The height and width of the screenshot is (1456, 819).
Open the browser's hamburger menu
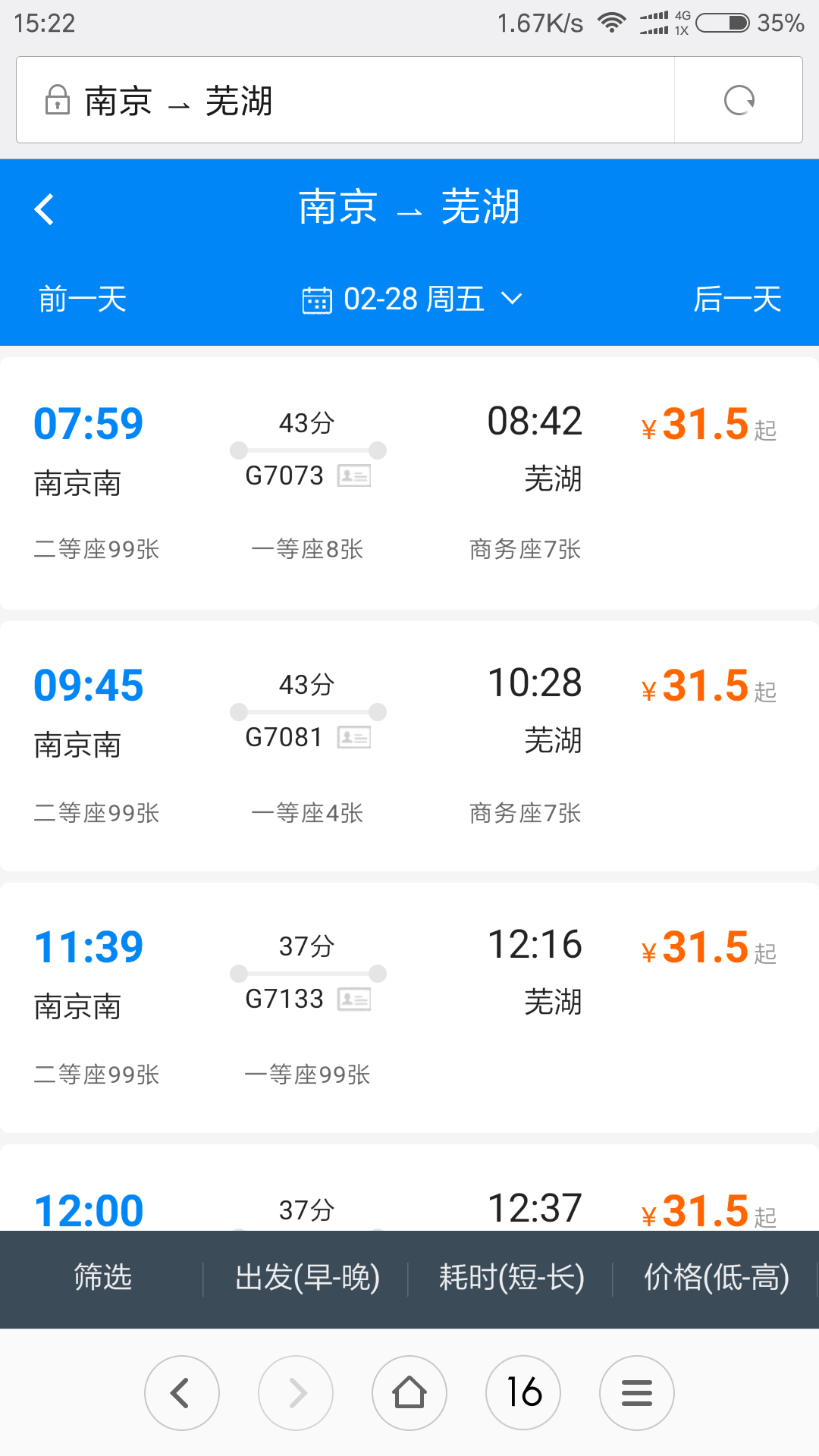[637, 1393]
